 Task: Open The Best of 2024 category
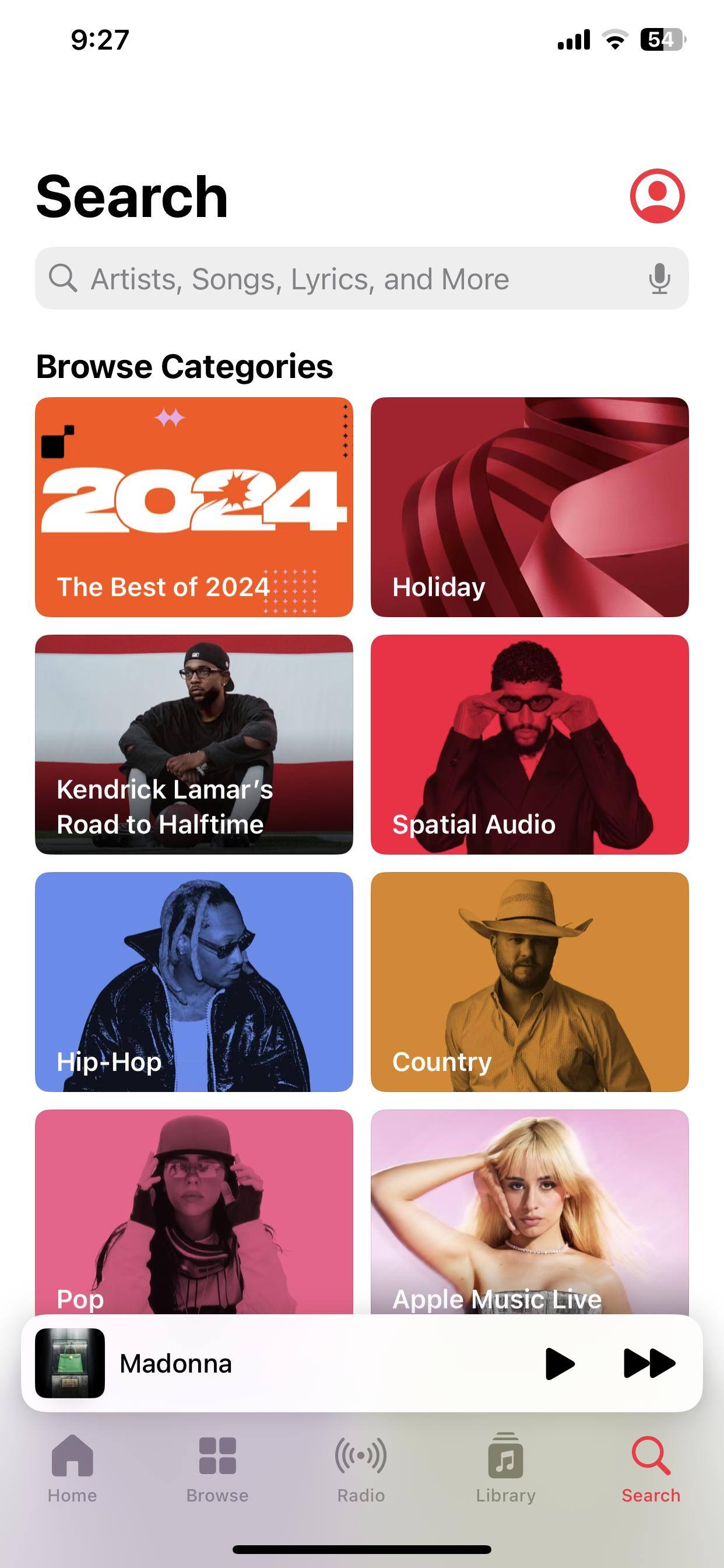coord(194,506)
